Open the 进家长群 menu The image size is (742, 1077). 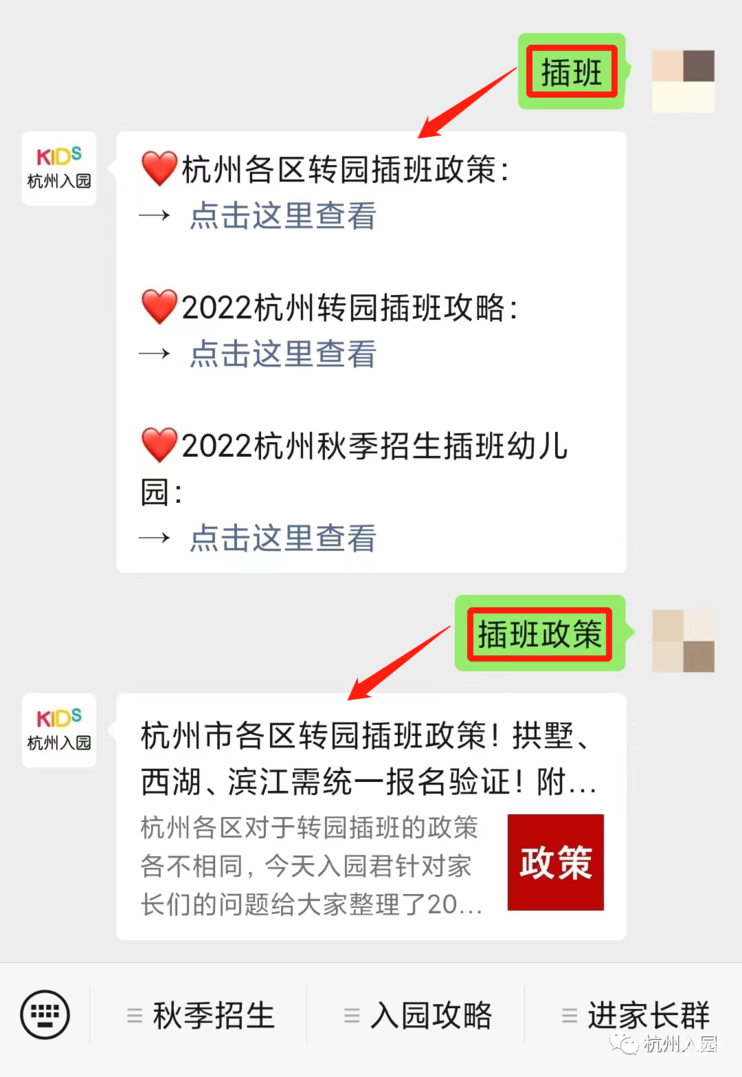(x=648, y=1014)
